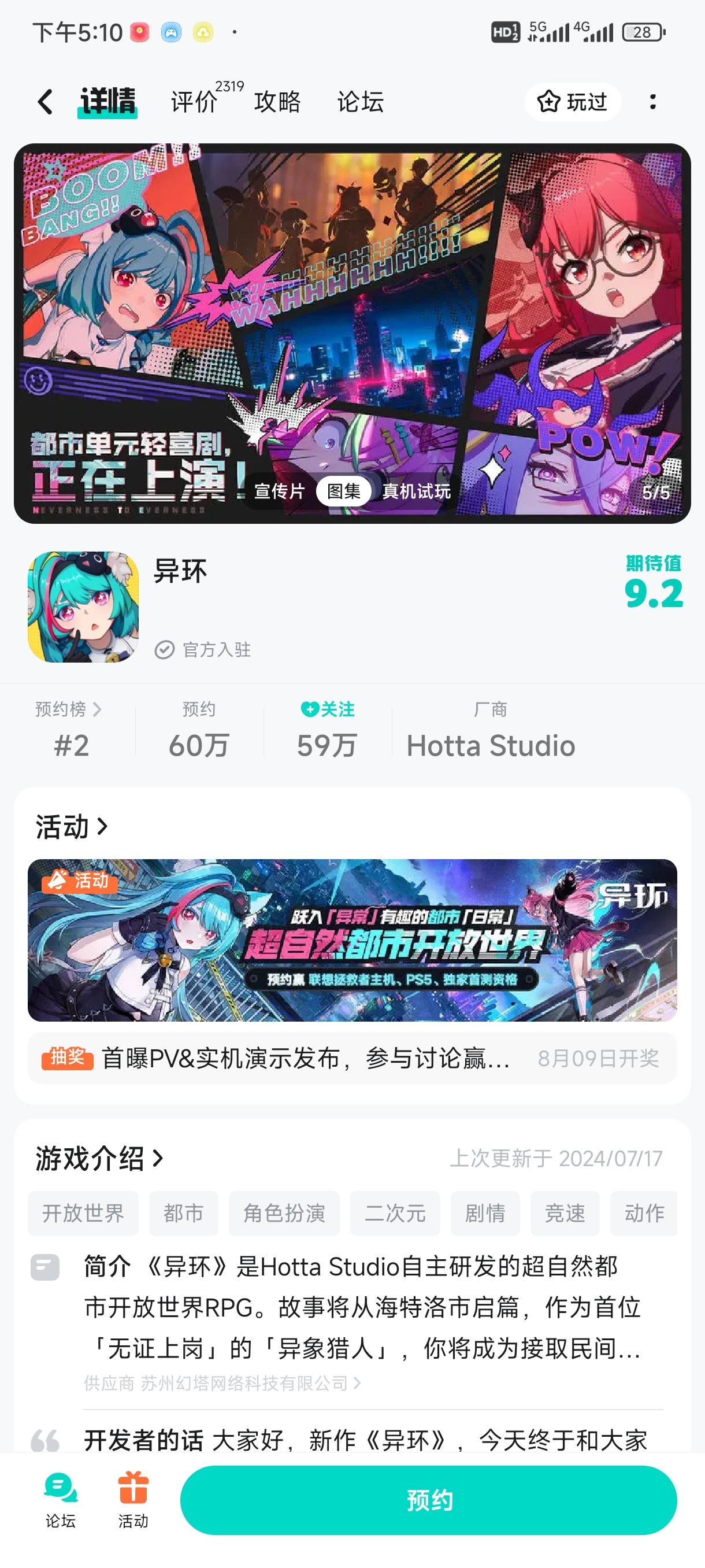Expand the 活动 activities section
The height and width of the screenshot is (1568, 705).
pyautogui.click(x=70, y=826)
